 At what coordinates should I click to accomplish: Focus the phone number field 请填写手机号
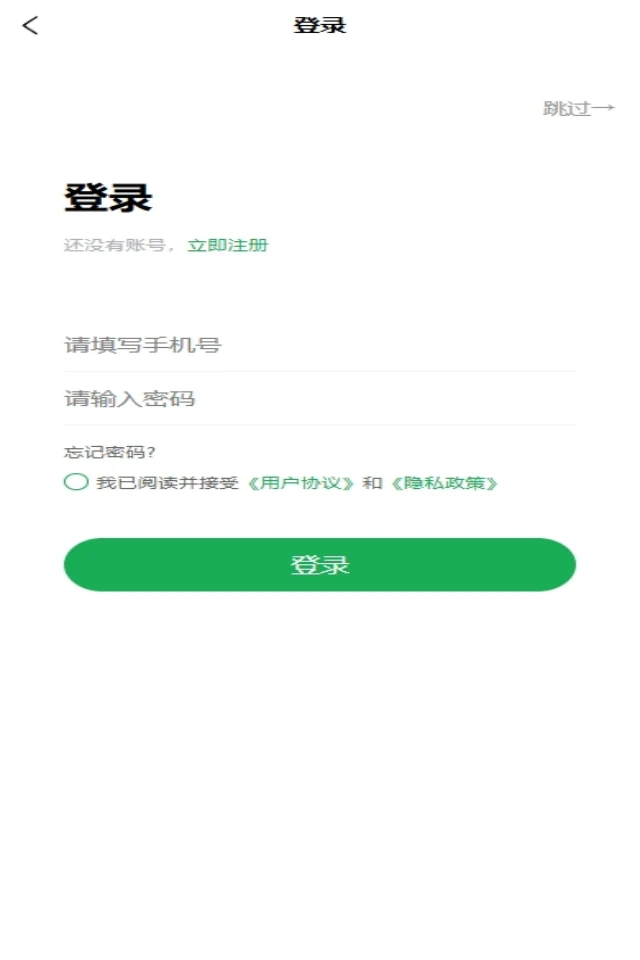(x=320, y=346)
